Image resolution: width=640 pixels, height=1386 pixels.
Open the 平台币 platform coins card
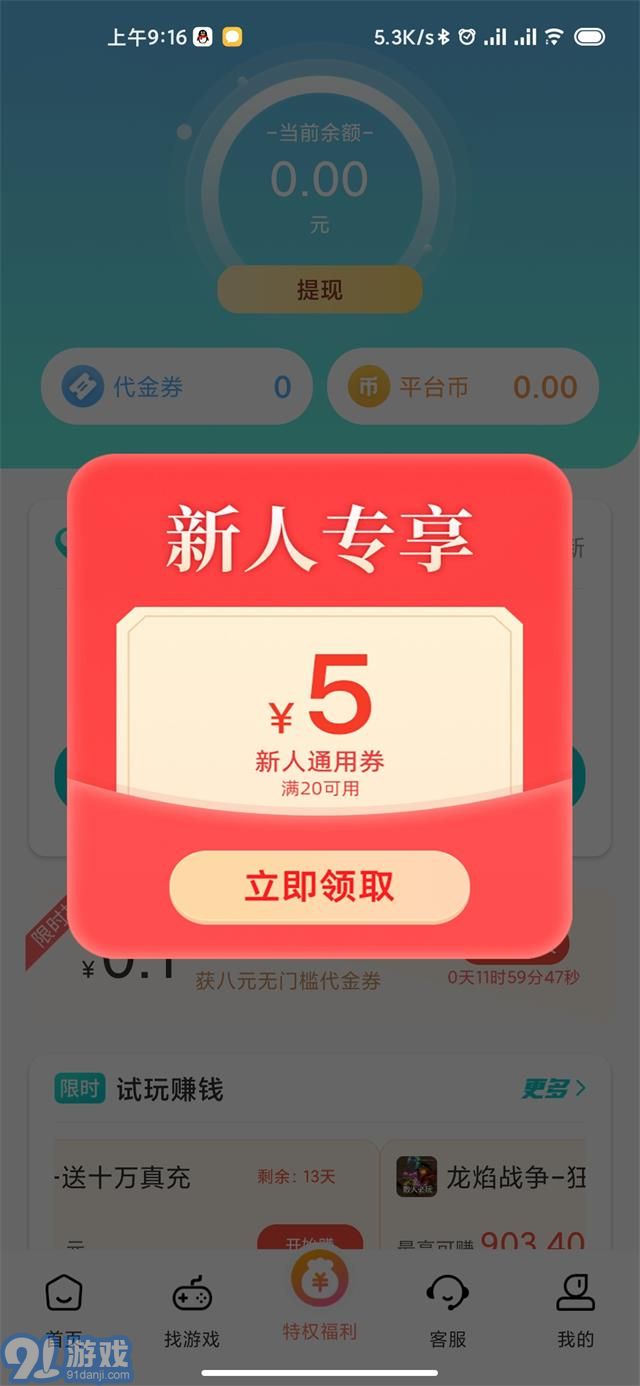[463, 387]
